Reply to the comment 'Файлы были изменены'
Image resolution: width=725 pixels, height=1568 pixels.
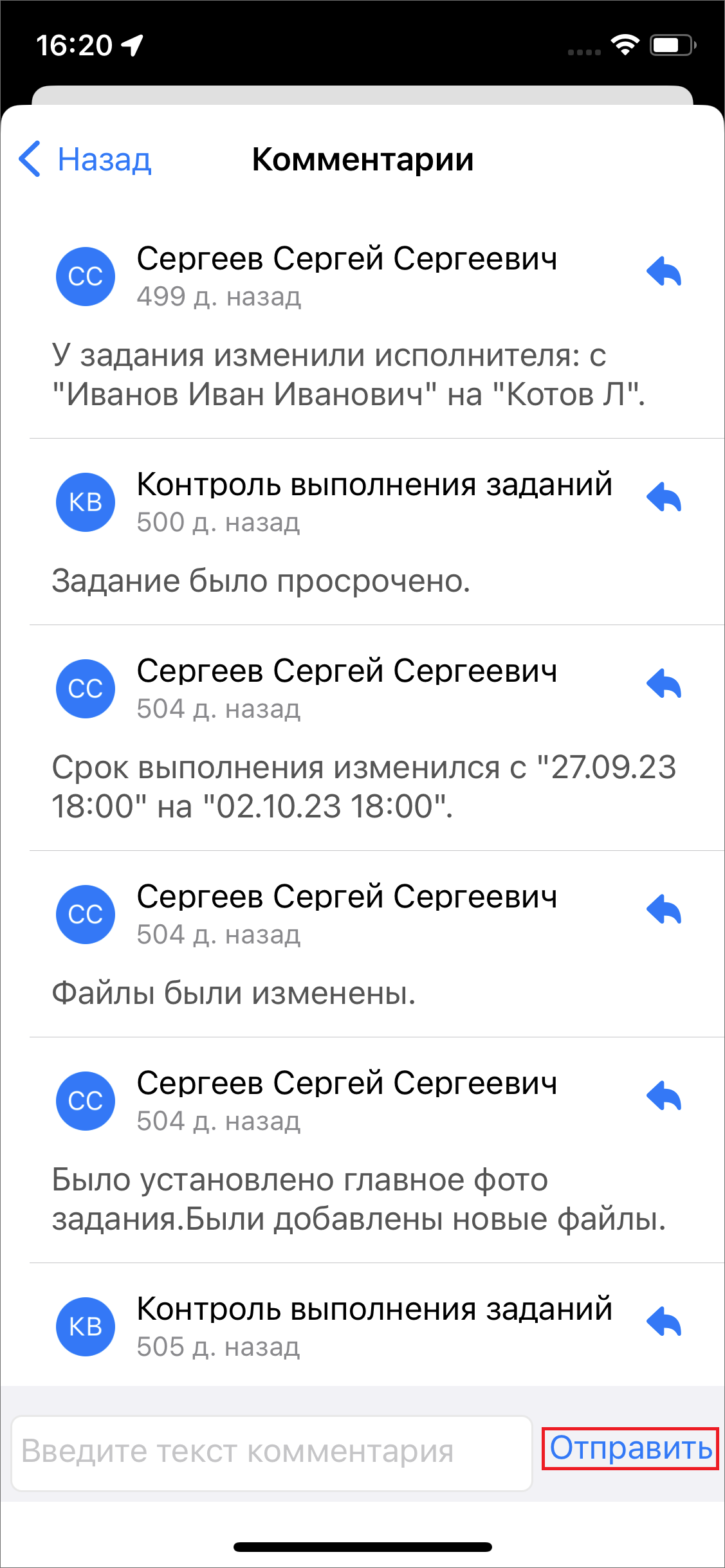coord(664,909)
